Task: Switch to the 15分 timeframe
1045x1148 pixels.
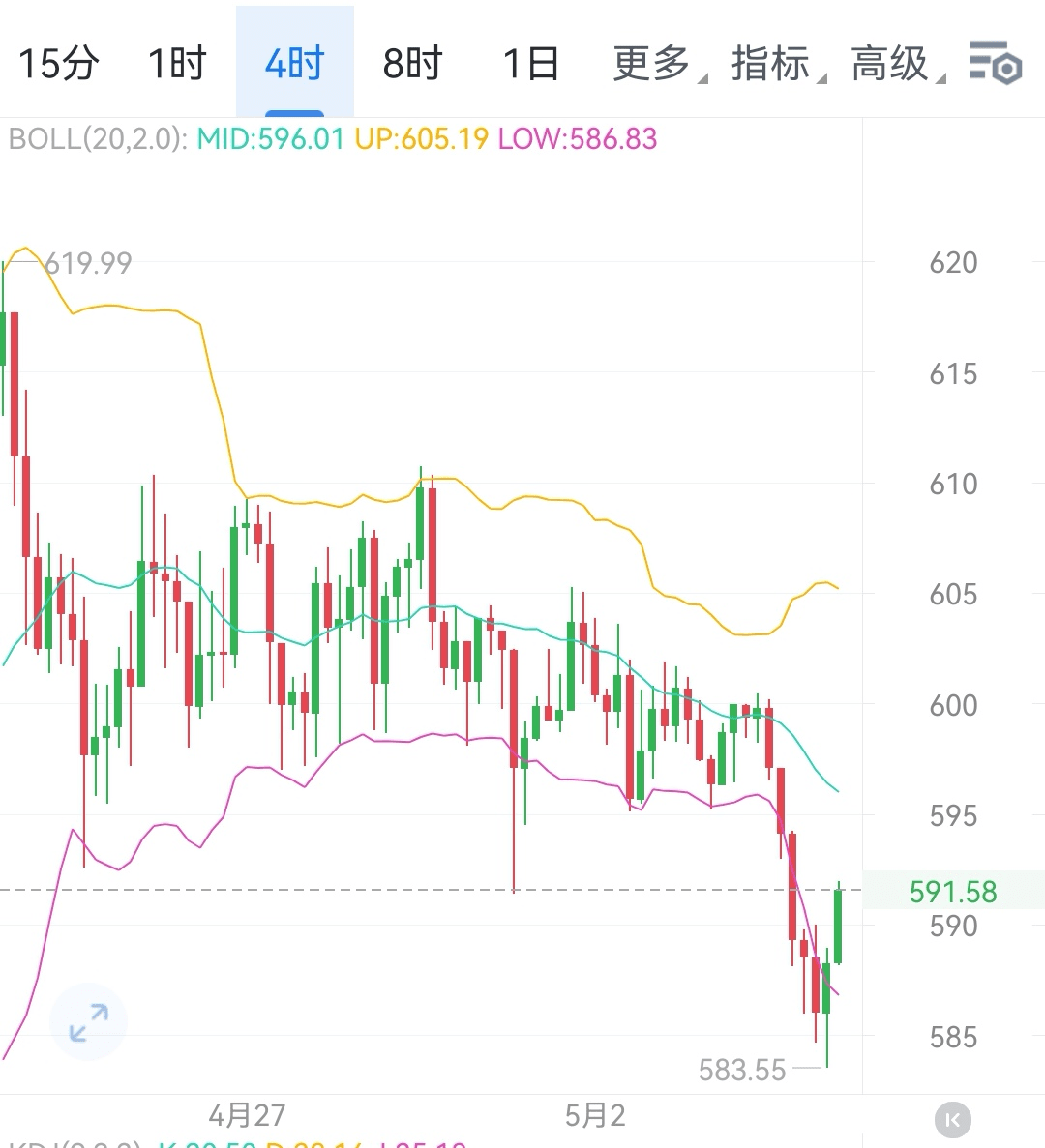Action: [59, 64]
